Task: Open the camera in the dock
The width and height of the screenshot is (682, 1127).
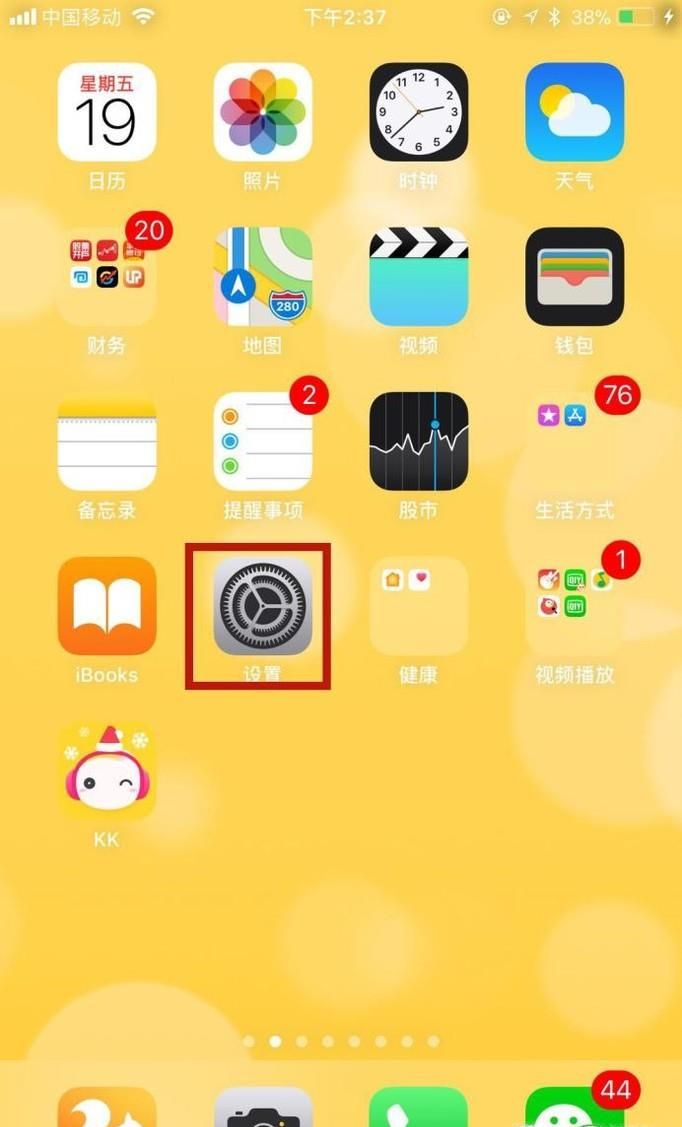Action: (262, 1107)
